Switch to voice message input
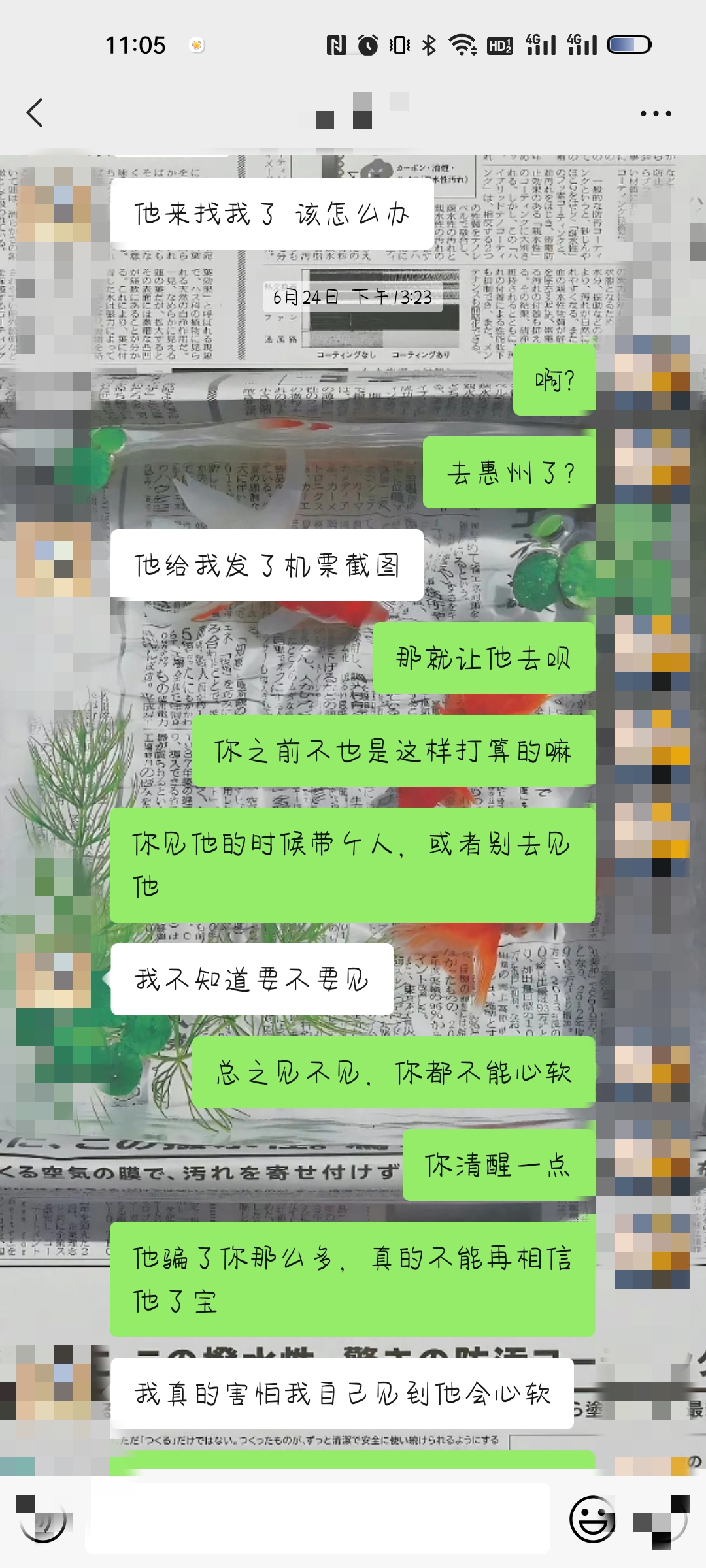The width and height of the screenshot is (706, 1568). pos(42,1519)
